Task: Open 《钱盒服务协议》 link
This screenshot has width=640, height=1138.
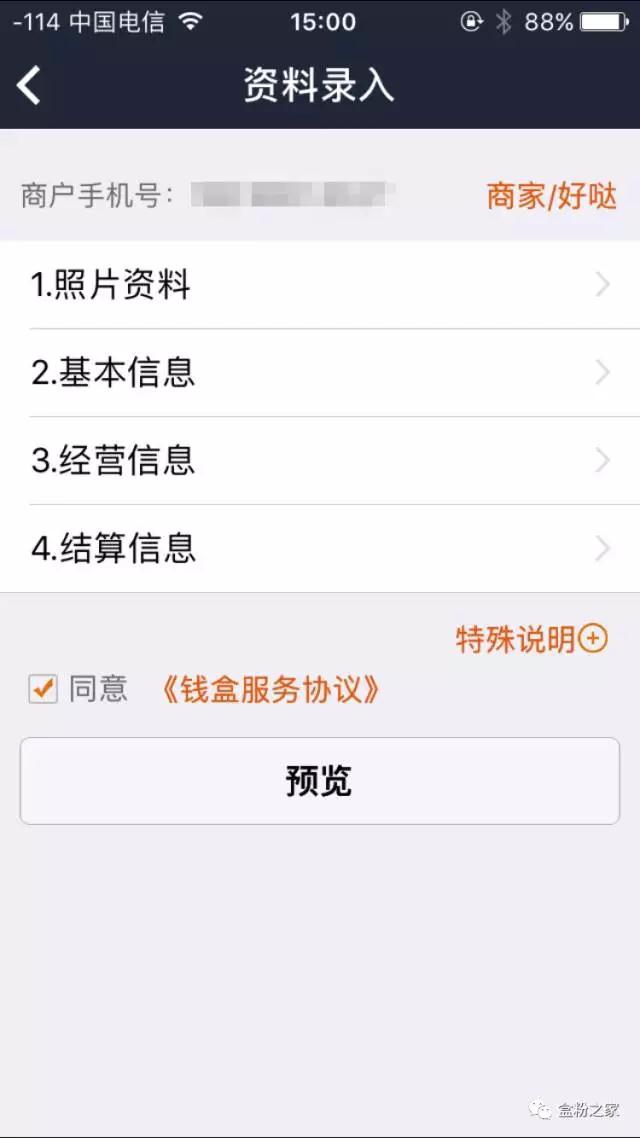Action: coord(268,689)
